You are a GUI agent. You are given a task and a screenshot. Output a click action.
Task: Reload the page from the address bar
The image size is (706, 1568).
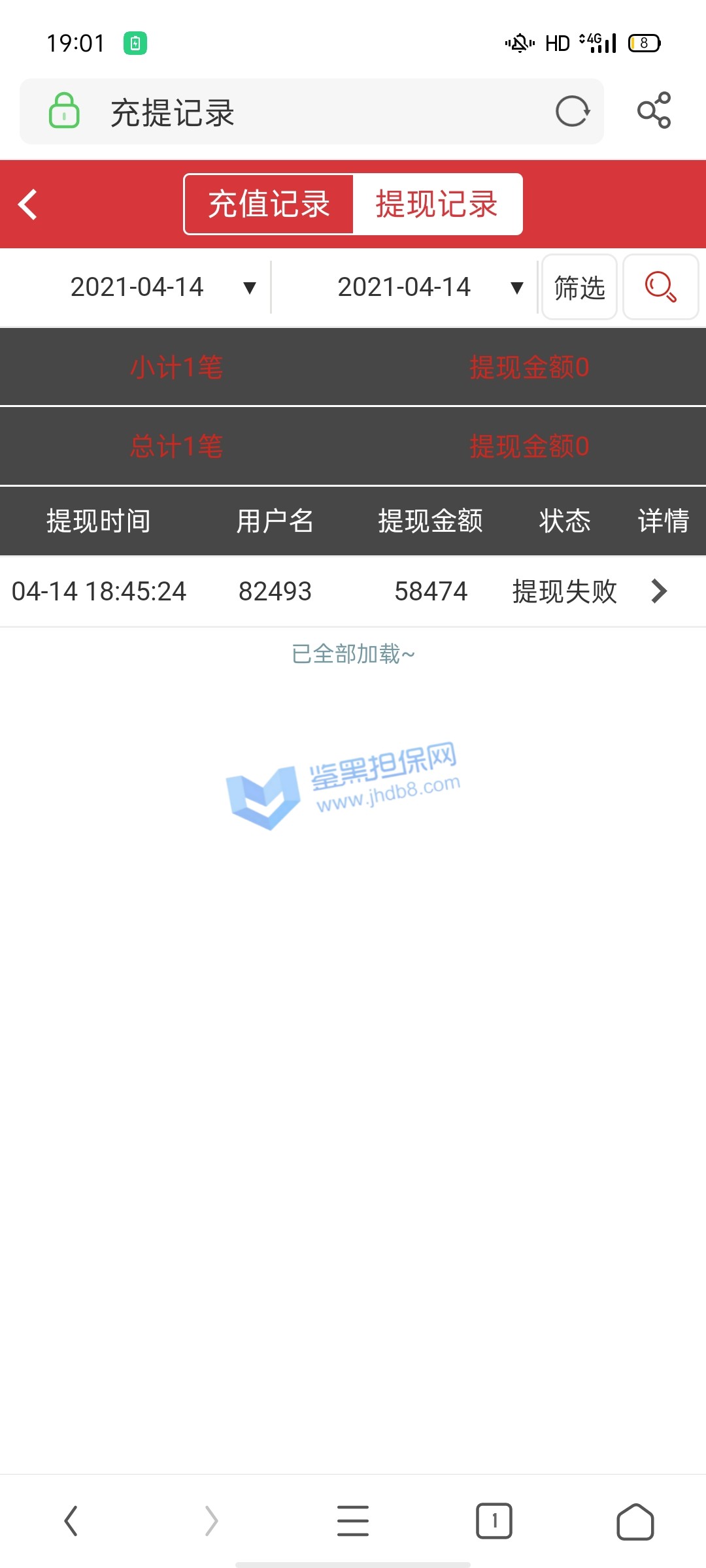click(573, 111)
